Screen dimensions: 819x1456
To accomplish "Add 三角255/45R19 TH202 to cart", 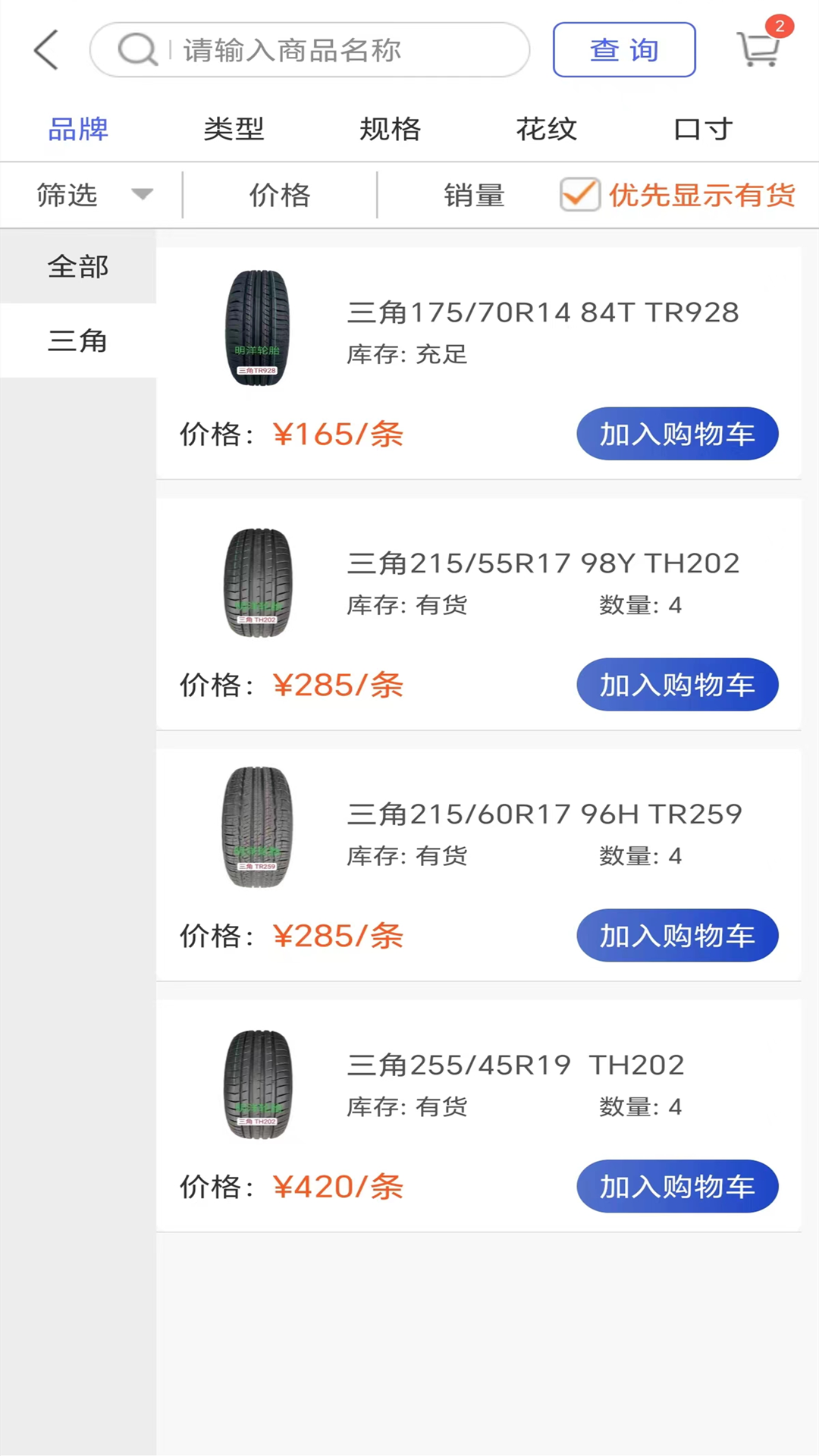I will tap(677, 1186).
